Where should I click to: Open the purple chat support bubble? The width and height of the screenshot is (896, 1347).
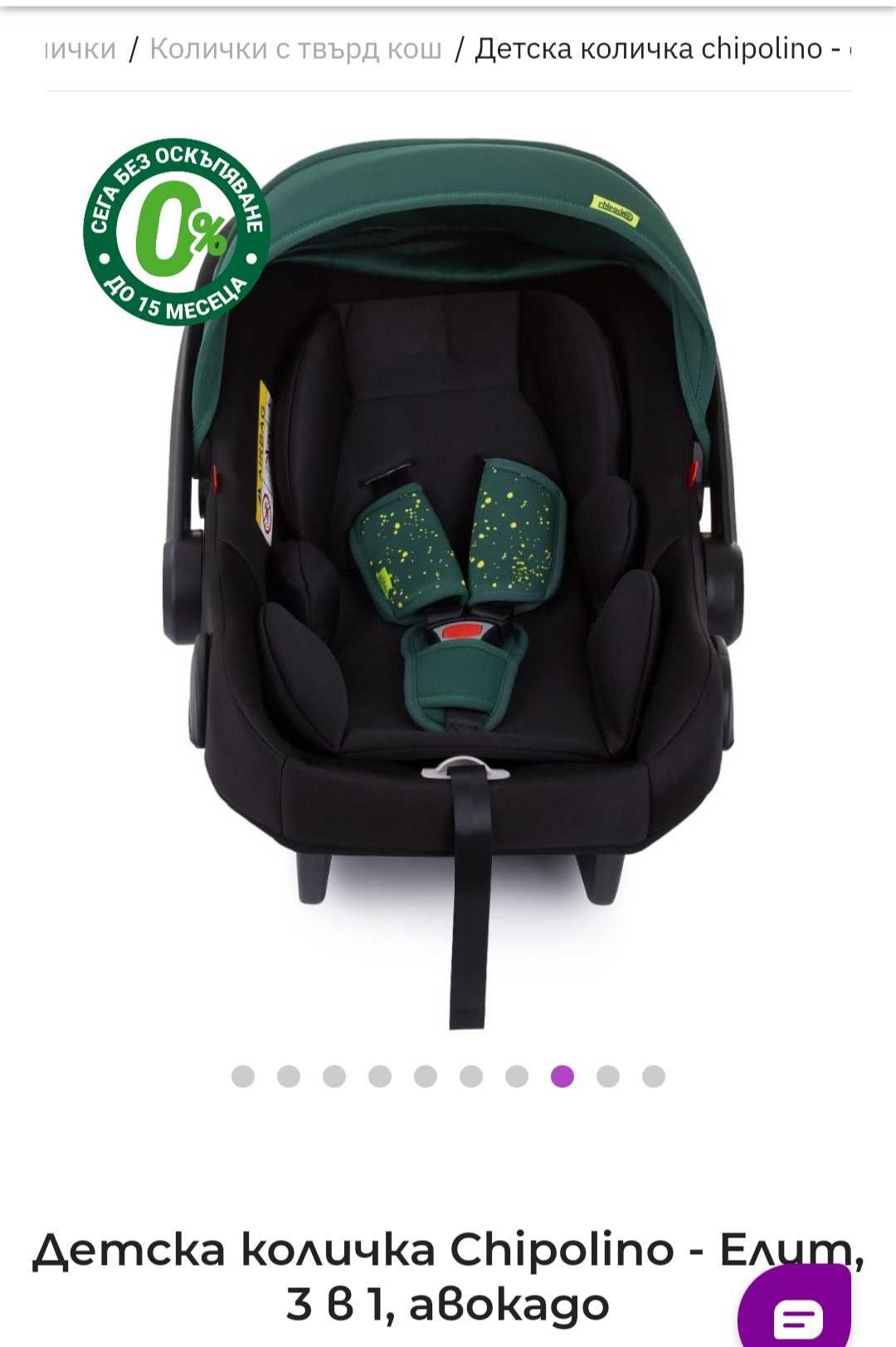click(796, 1310)
